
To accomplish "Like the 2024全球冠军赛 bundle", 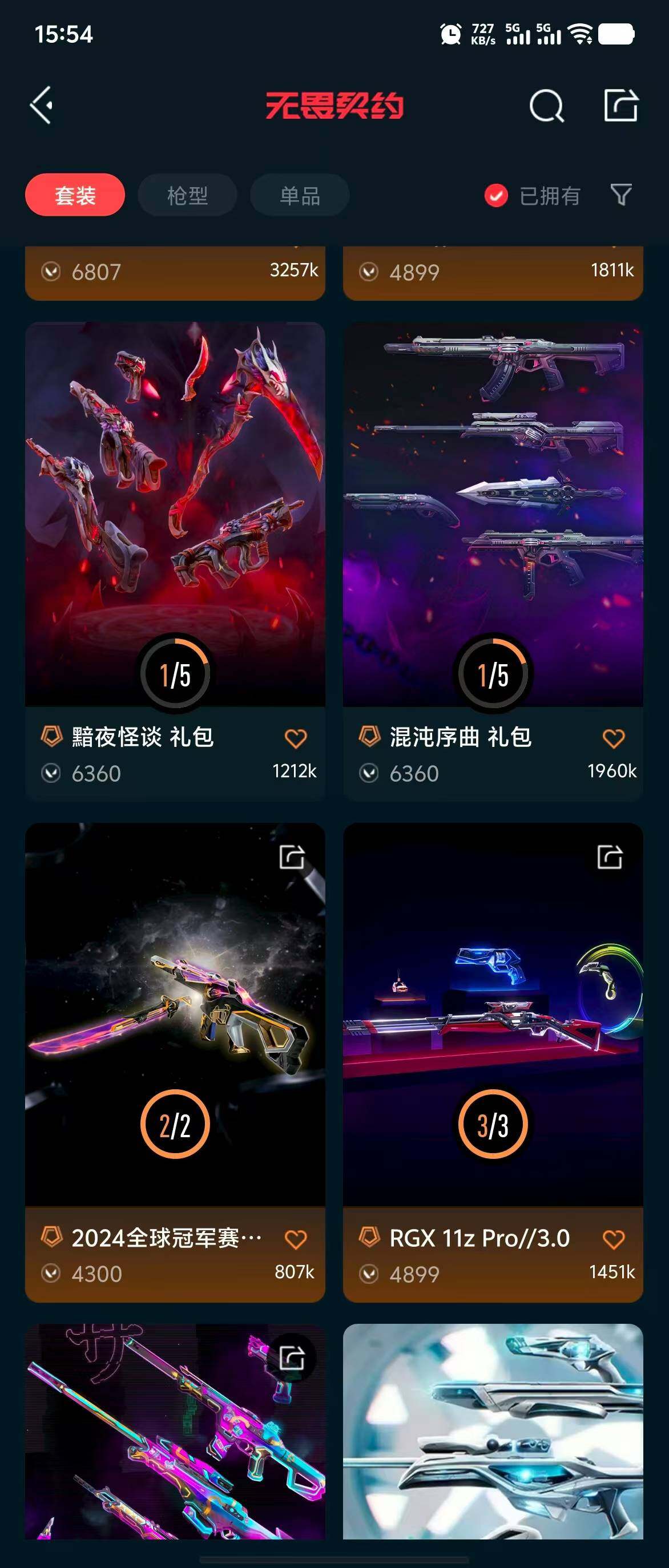I will 296,1239.
